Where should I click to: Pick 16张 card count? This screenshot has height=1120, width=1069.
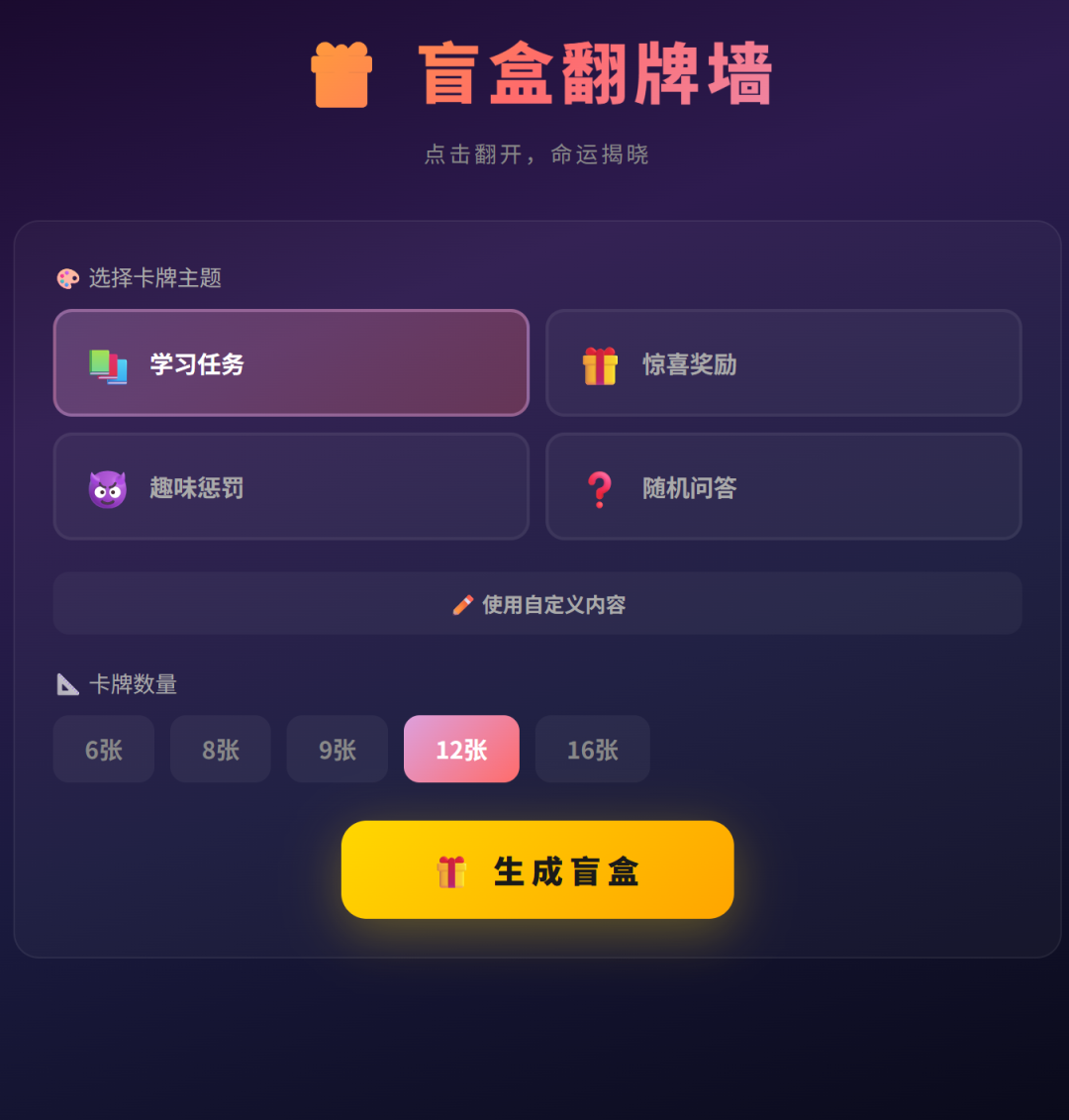[592, 750]
